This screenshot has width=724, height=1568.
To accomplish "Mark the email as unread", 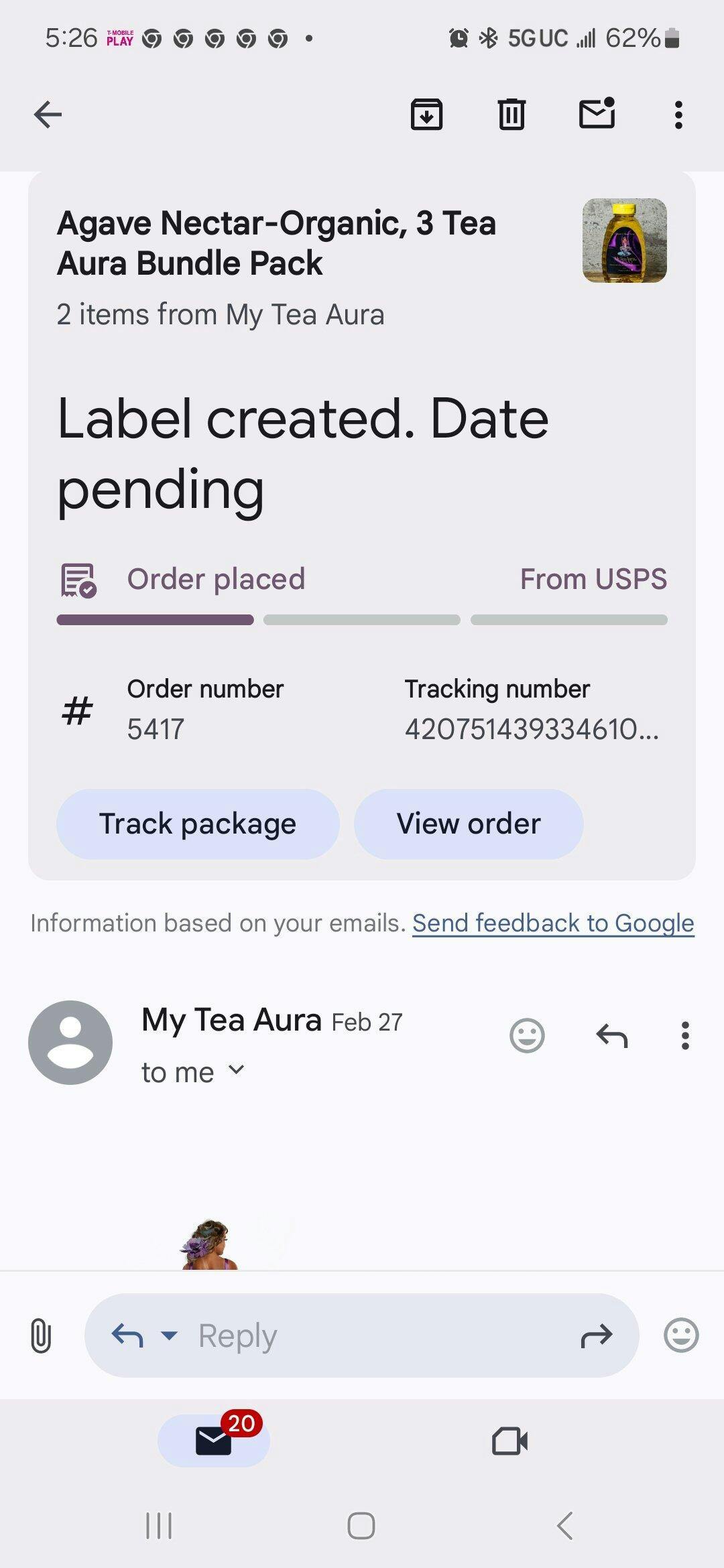I will tap(597, 113).
